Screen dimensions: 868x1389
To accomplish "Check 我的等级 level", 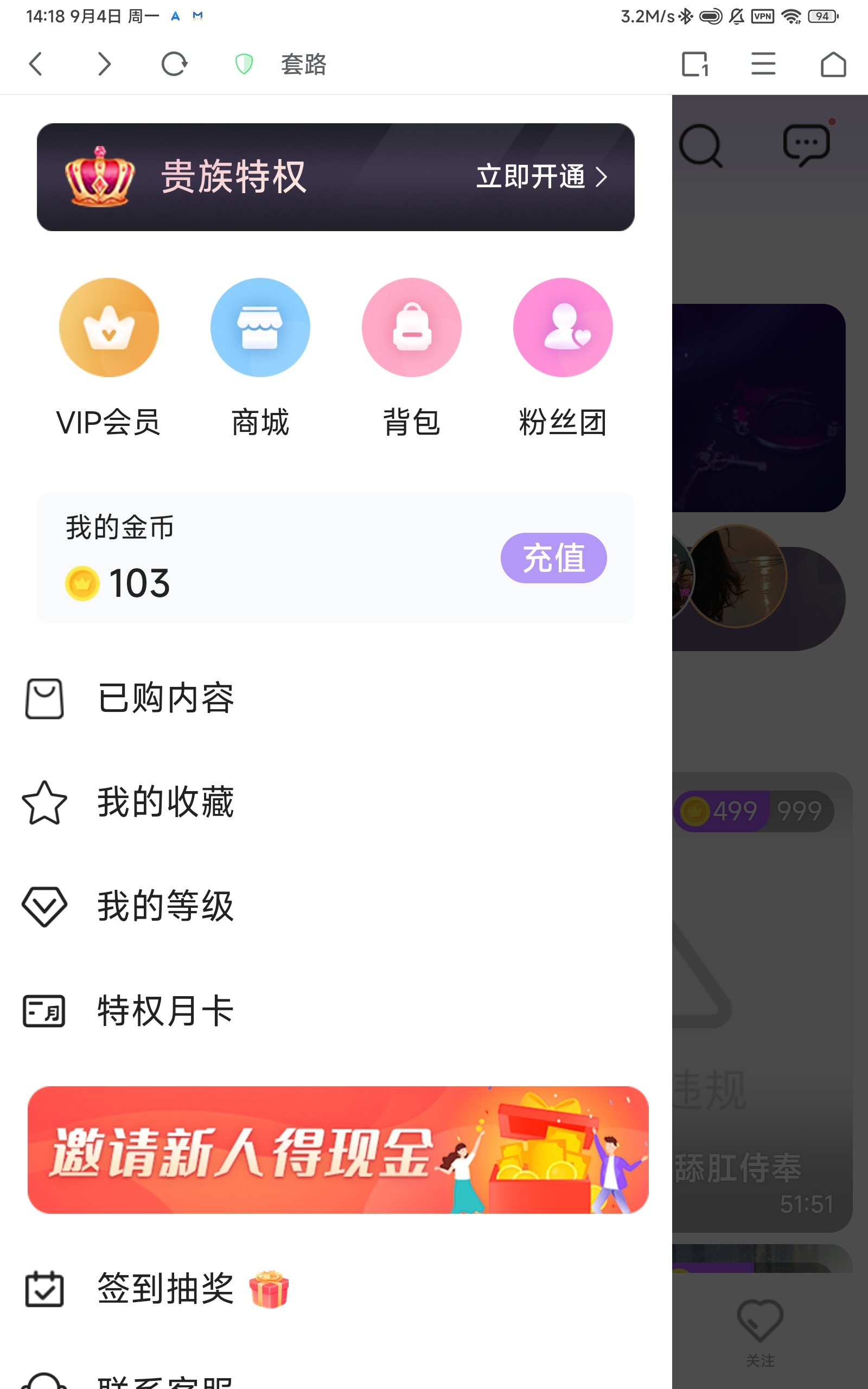I will (165, 906).
